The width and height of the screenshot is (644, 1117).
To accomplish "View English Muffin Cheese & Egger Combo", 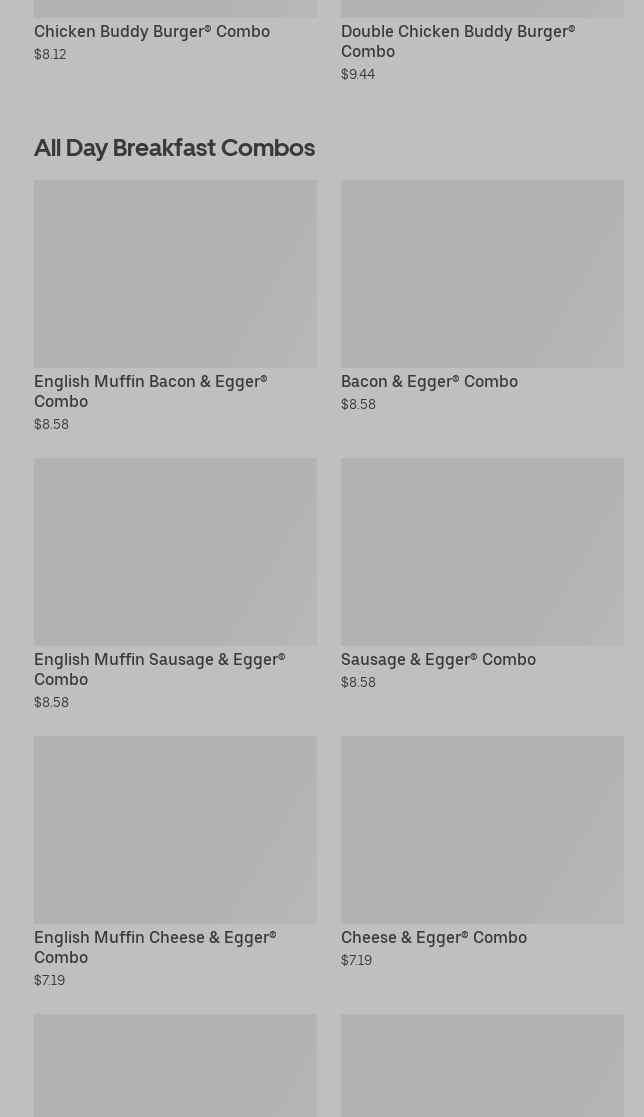I will click(175, 862).
